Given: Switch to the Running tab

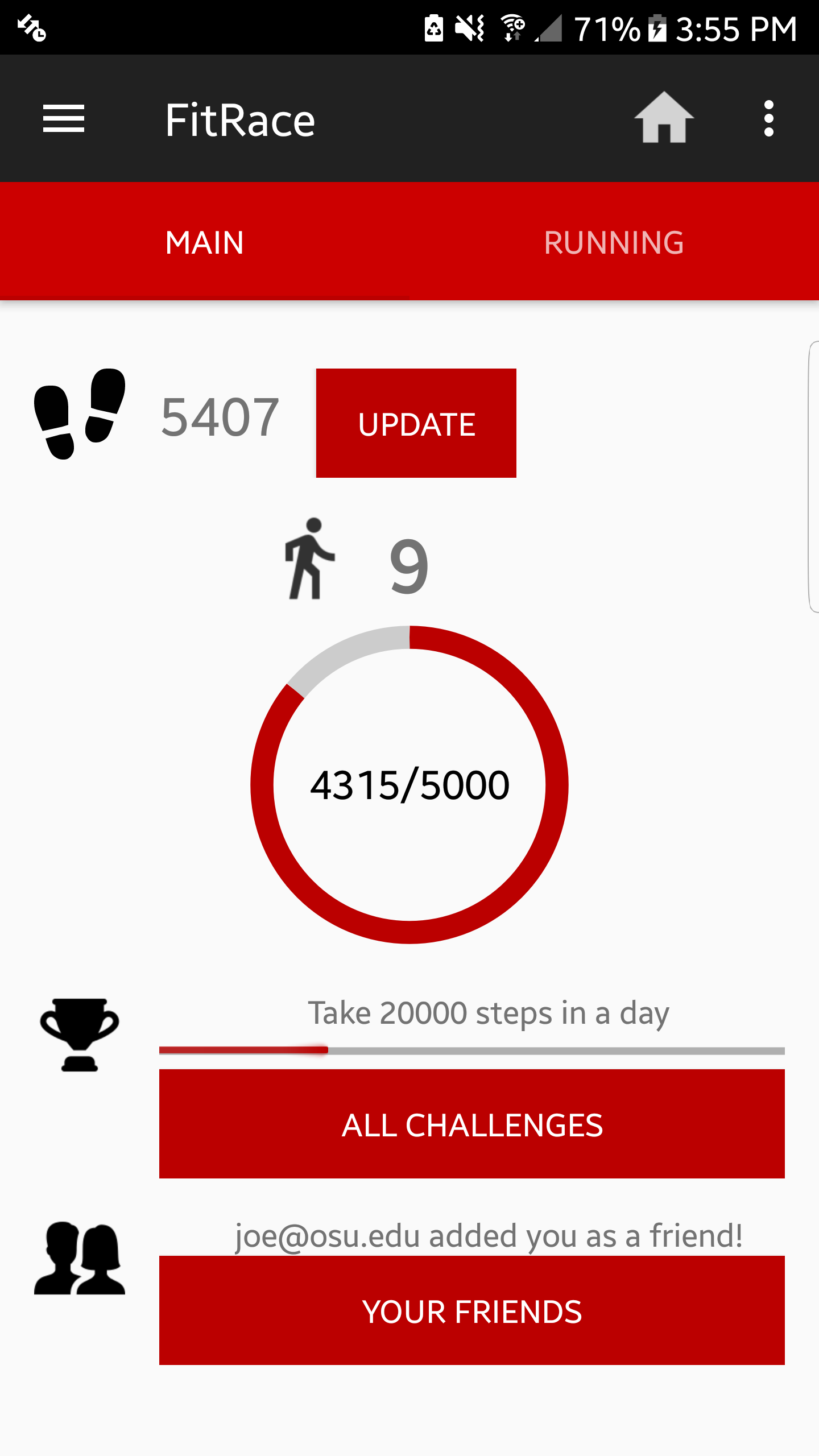Looking at the screenshot, I should tap(614, 242).
